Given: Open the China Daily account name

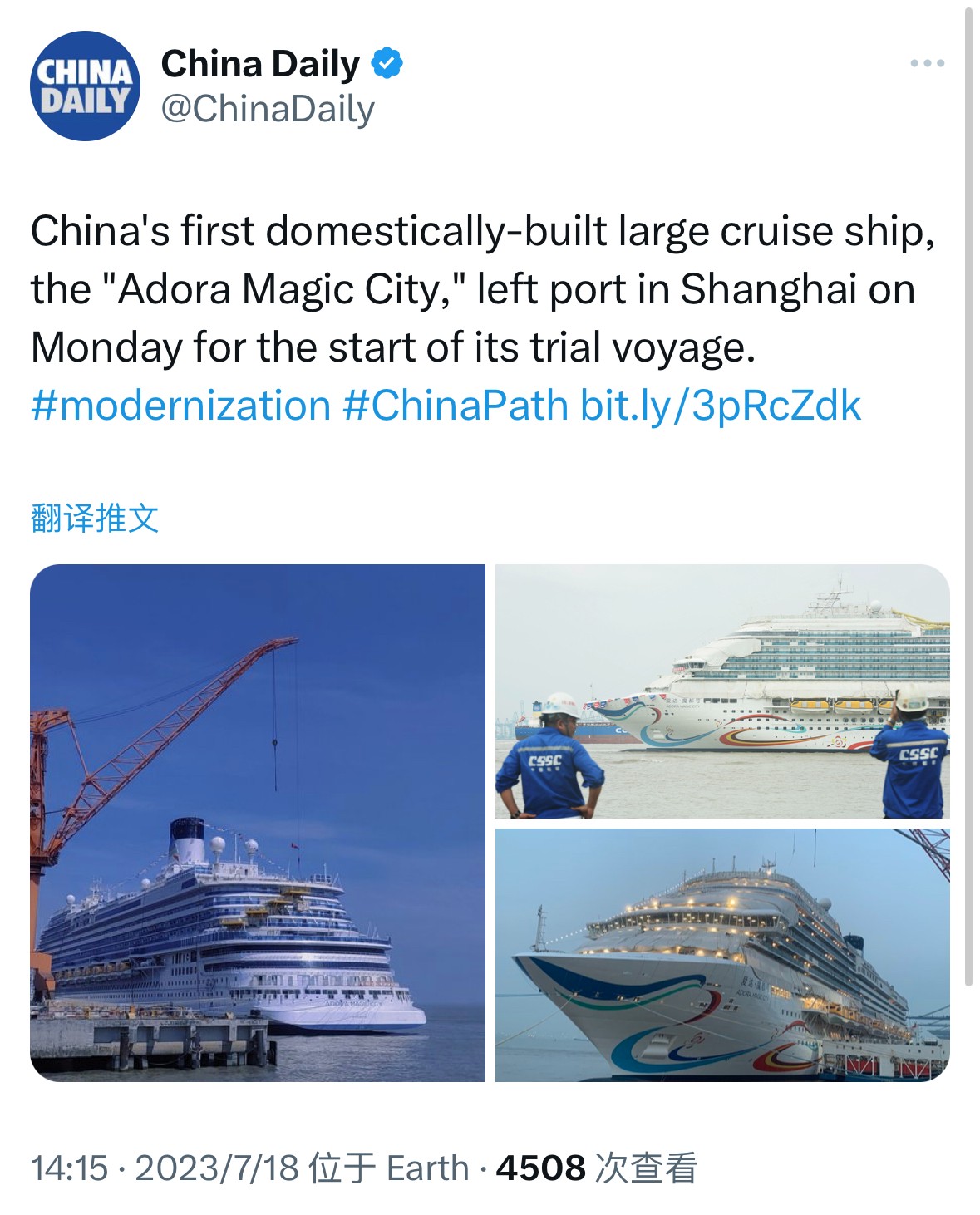Looking at the screenshot, I should click(259, 64).
